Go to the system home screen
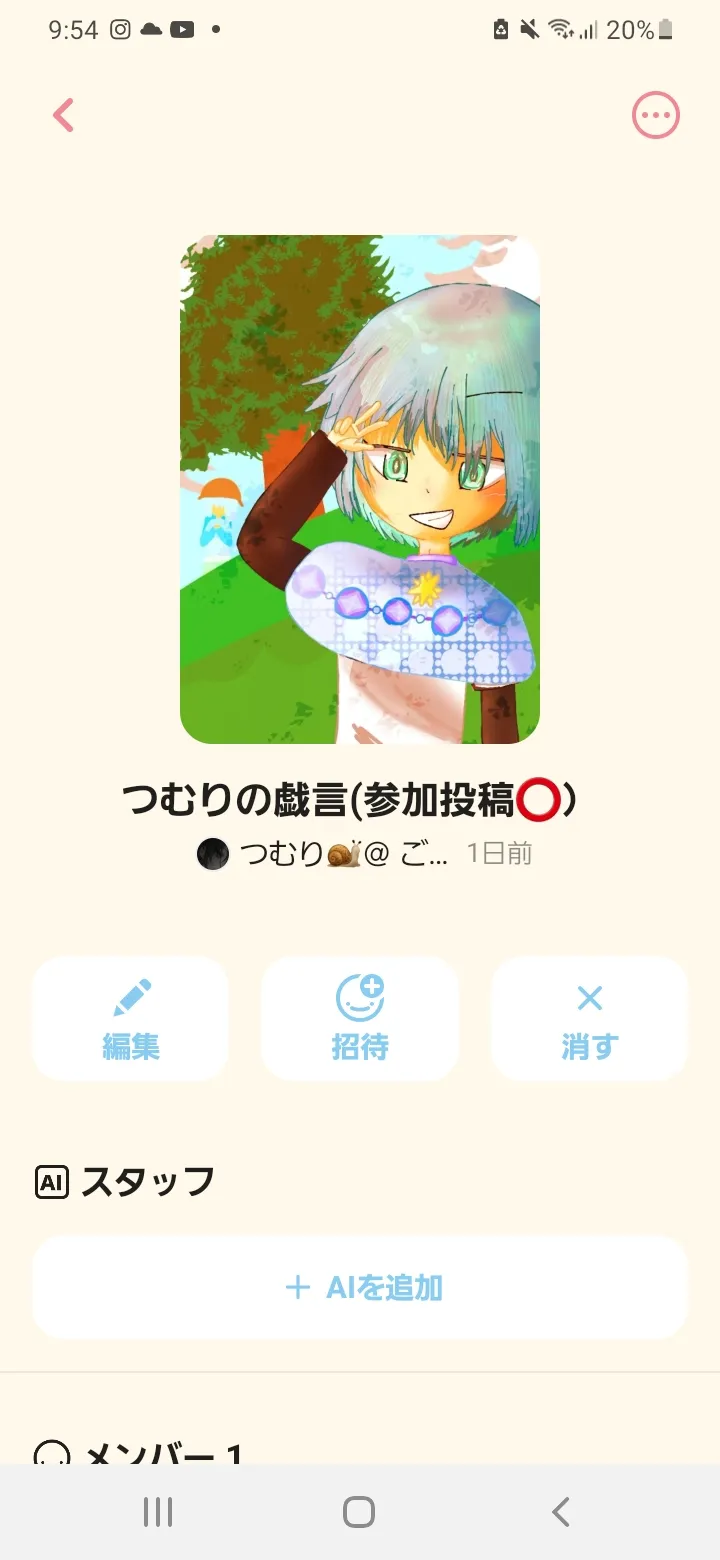Screen dimensions: 720x1560 tap(359, 1512)
